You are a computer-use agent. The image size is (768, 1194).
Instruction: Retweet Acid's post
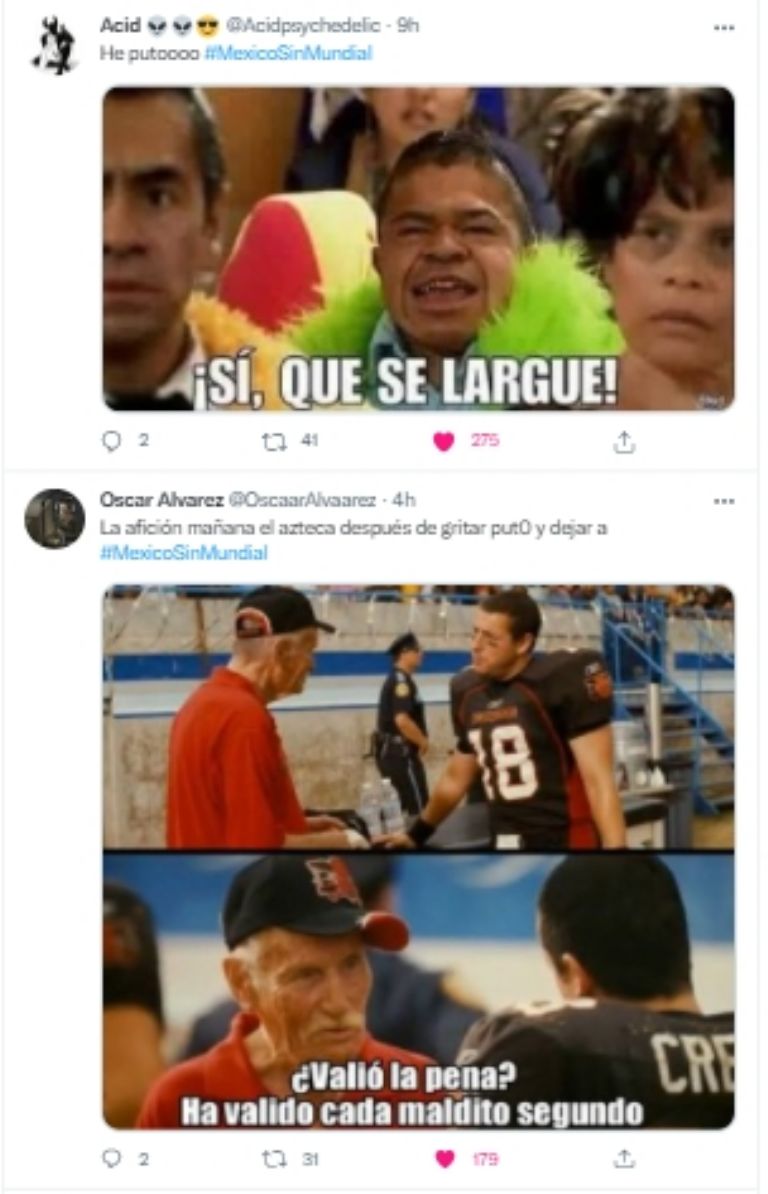tap(274, 441)
